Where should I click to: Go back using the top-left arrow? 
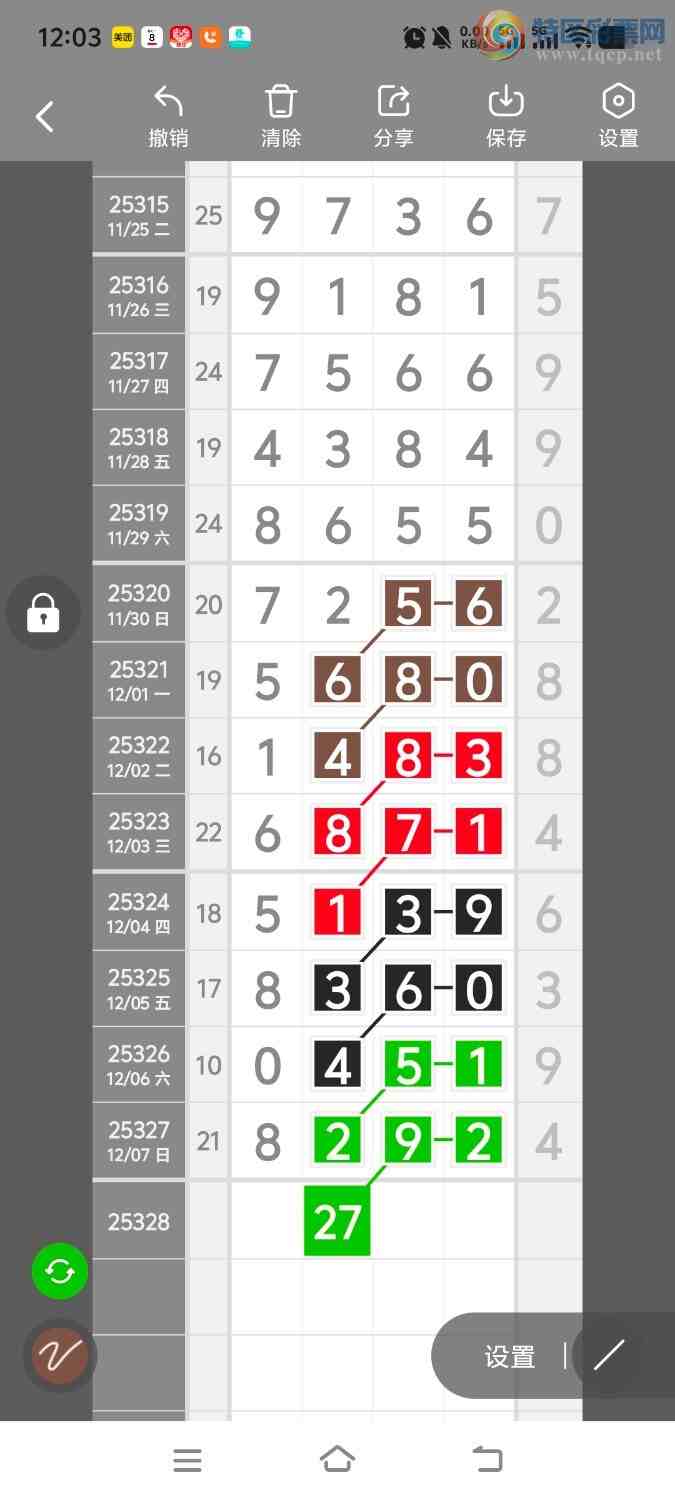45,117
